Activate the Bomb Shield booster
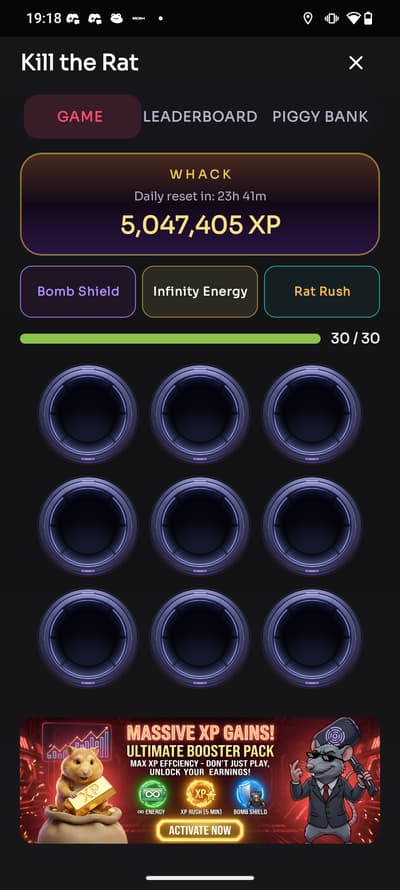Image resolution: width=400 pixels, height=890 pixels. pyautogui.click(x=78, y=292)
